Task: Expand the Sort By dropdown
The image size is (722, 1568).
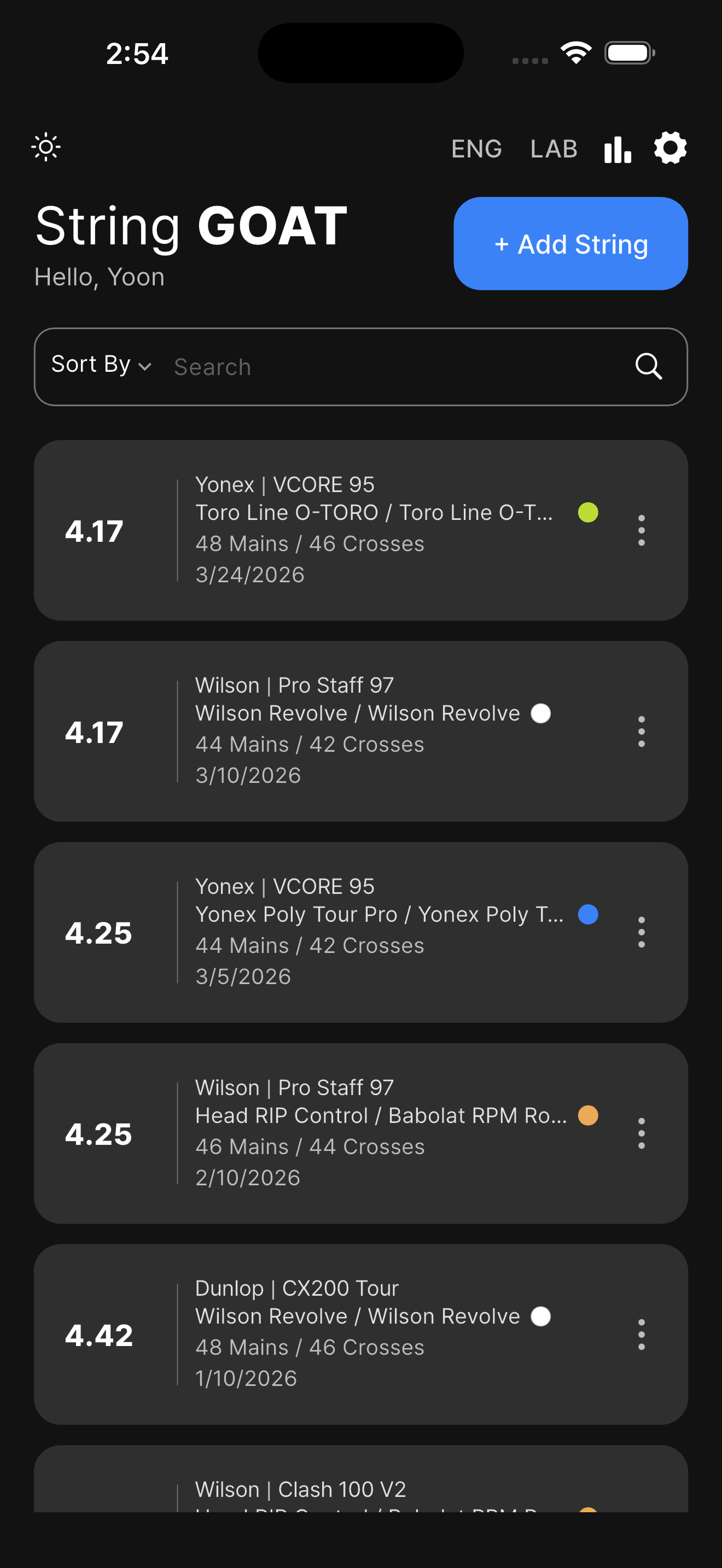Action: 101,365
